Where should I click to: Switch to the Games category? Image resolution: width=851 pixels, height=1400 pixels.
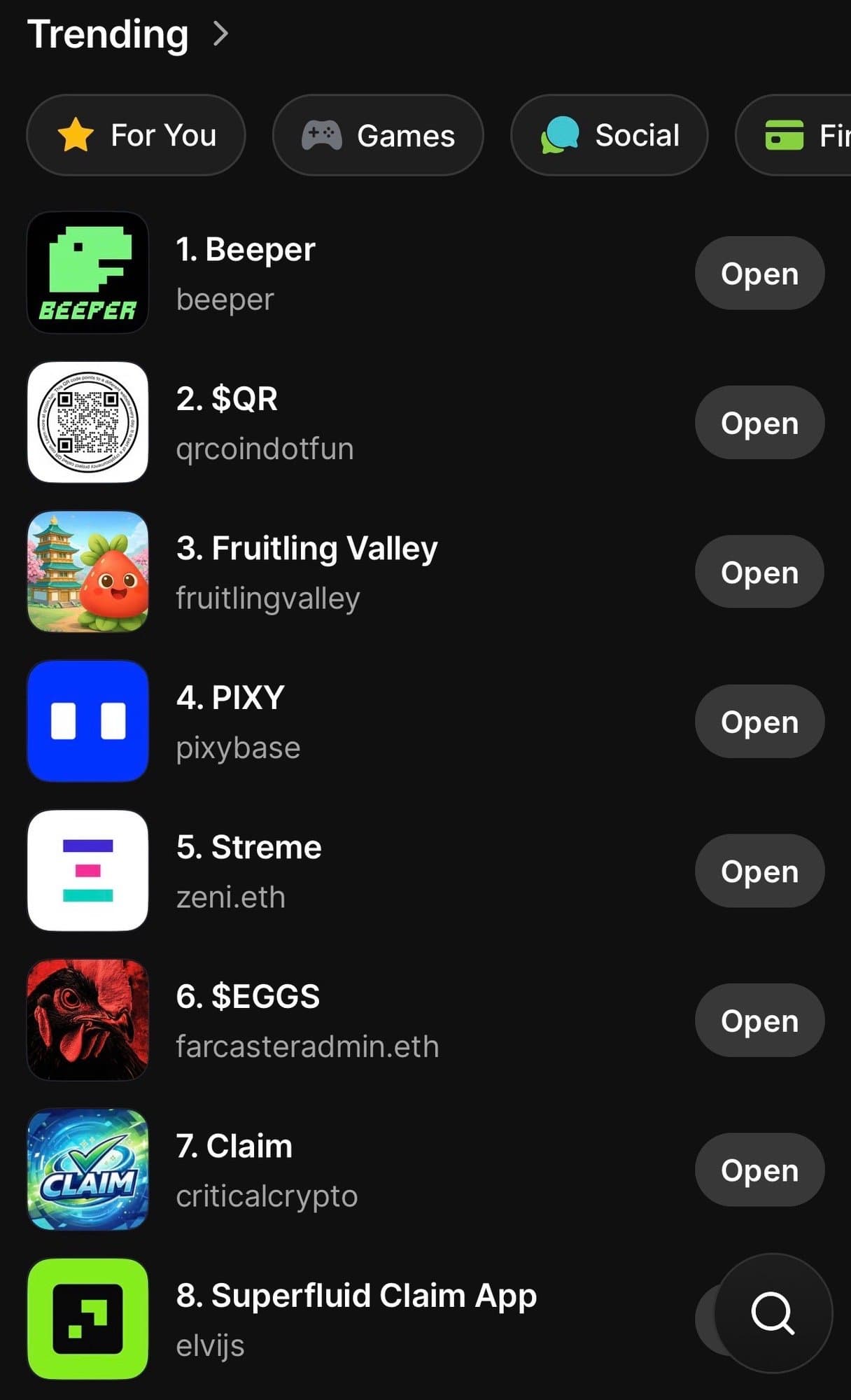[378, 135]
